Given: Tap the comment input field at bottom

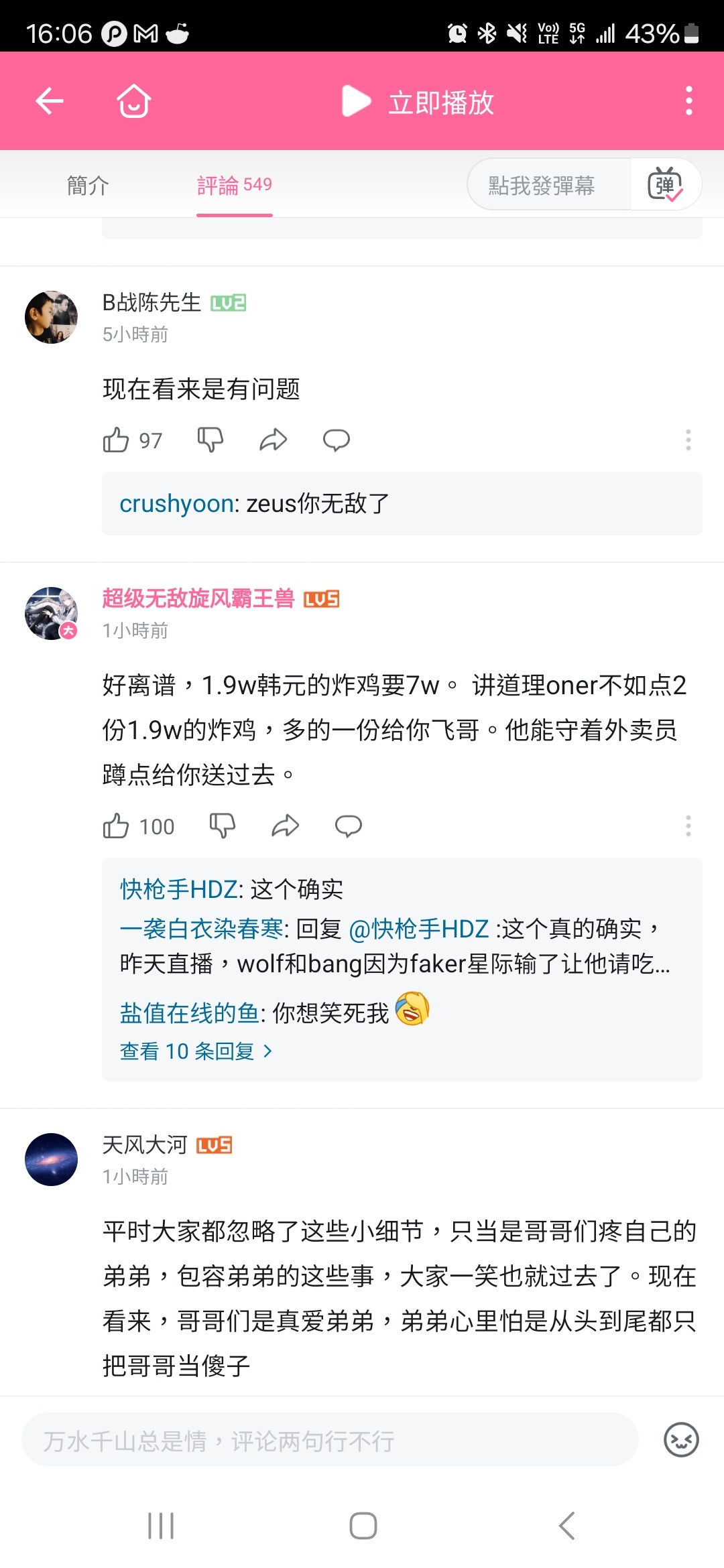Looking at the screenshot, I should pos(328,1440).
